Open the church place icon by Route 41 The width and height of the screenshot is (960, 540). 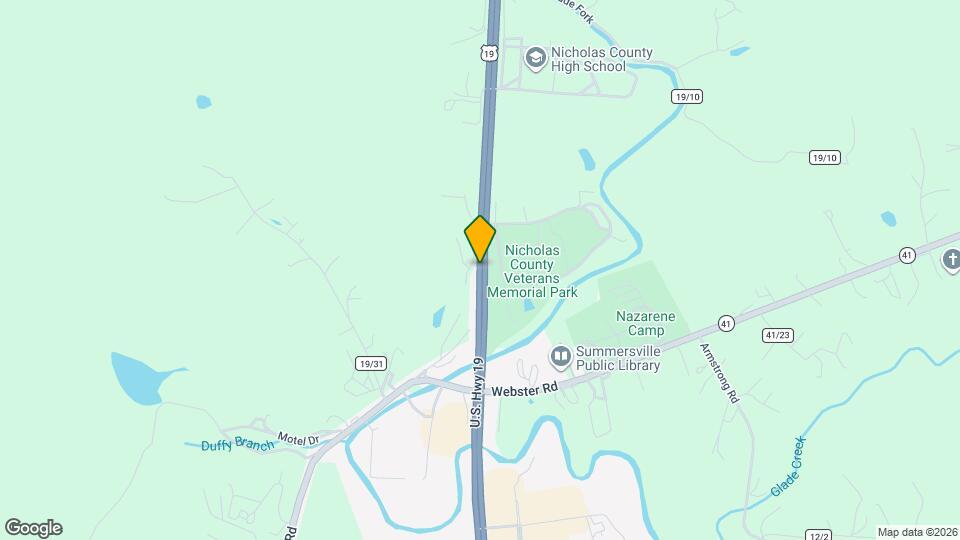952,260
